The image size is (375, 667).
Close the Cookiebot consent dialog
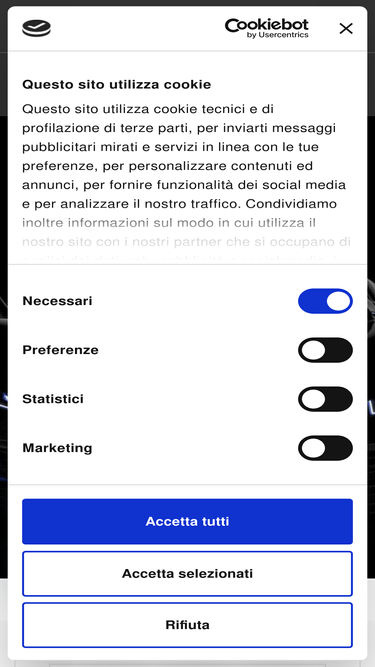[x=346, y=29]
